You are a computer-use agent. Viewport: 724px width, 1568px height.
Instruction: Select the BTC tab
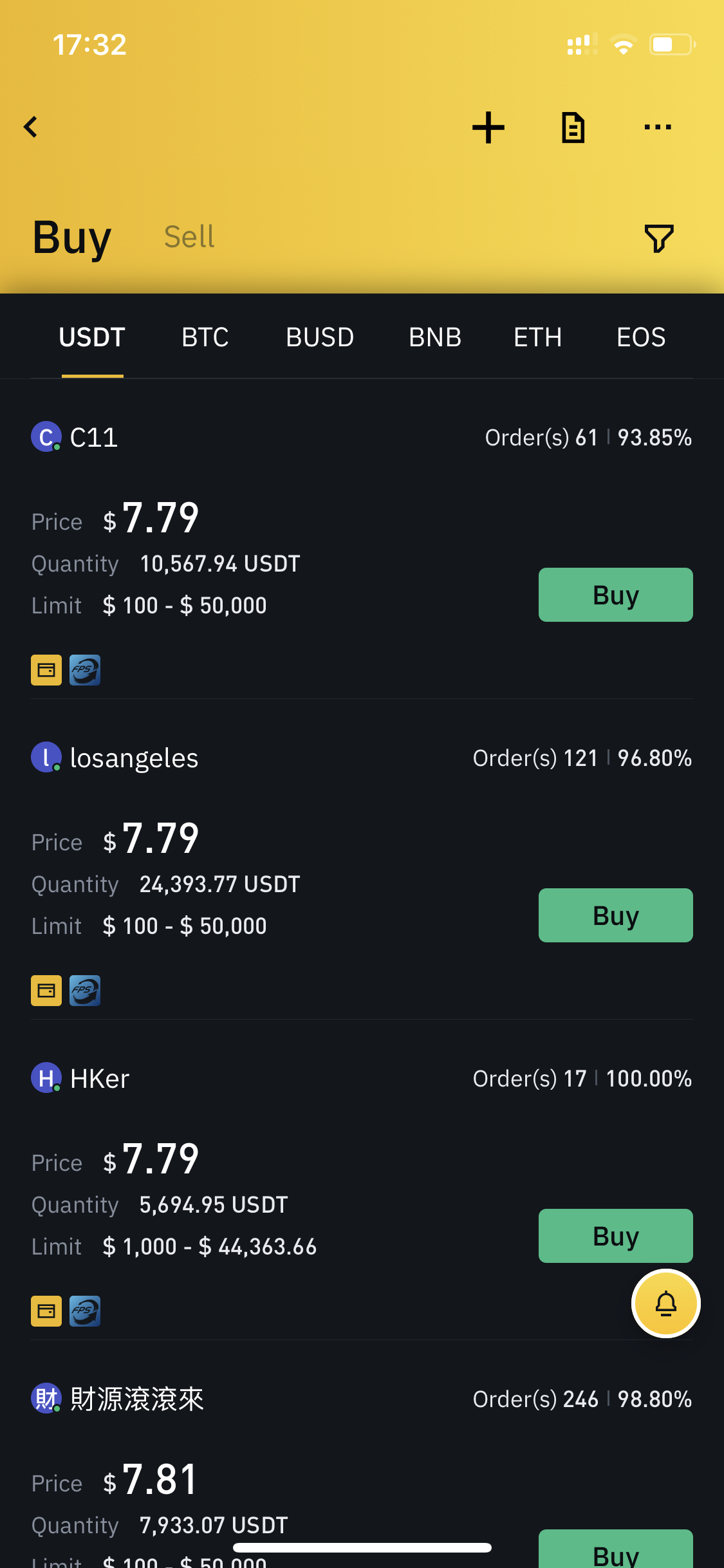pyautogui.click(x=205, y=337)
